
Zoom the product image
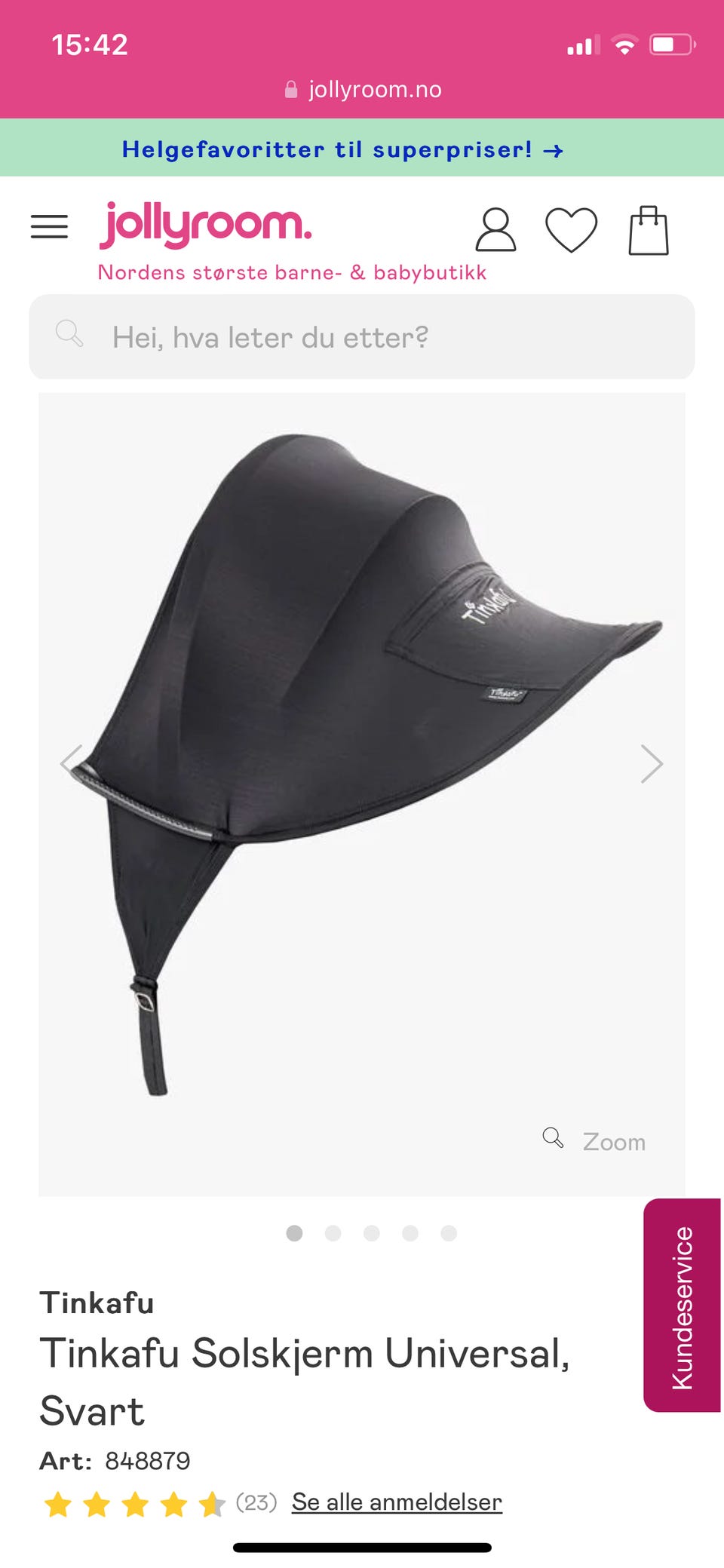coord(595,1140)
